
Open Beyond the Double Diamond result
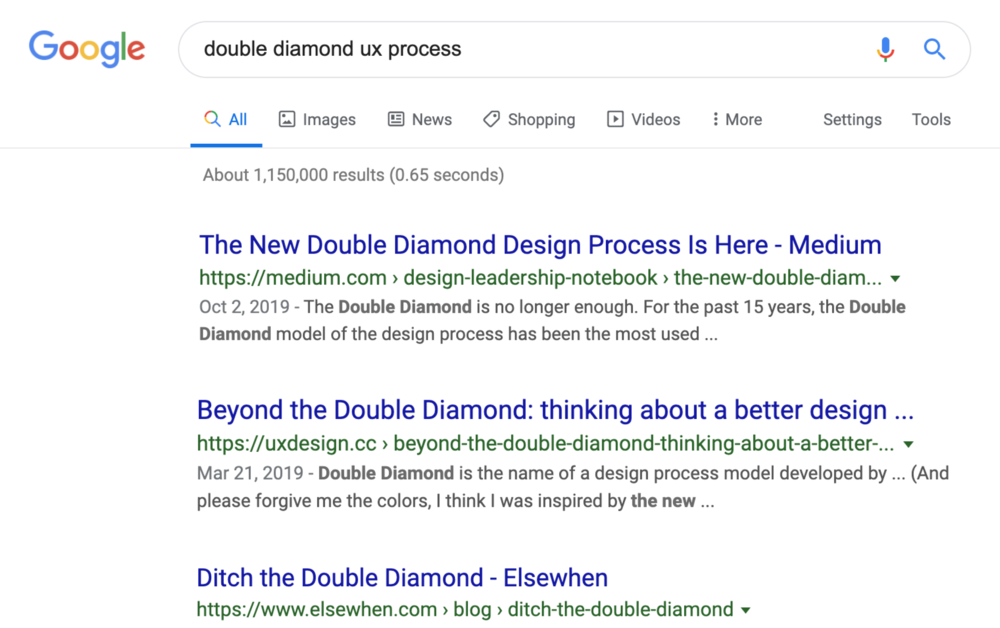[555, 411]
